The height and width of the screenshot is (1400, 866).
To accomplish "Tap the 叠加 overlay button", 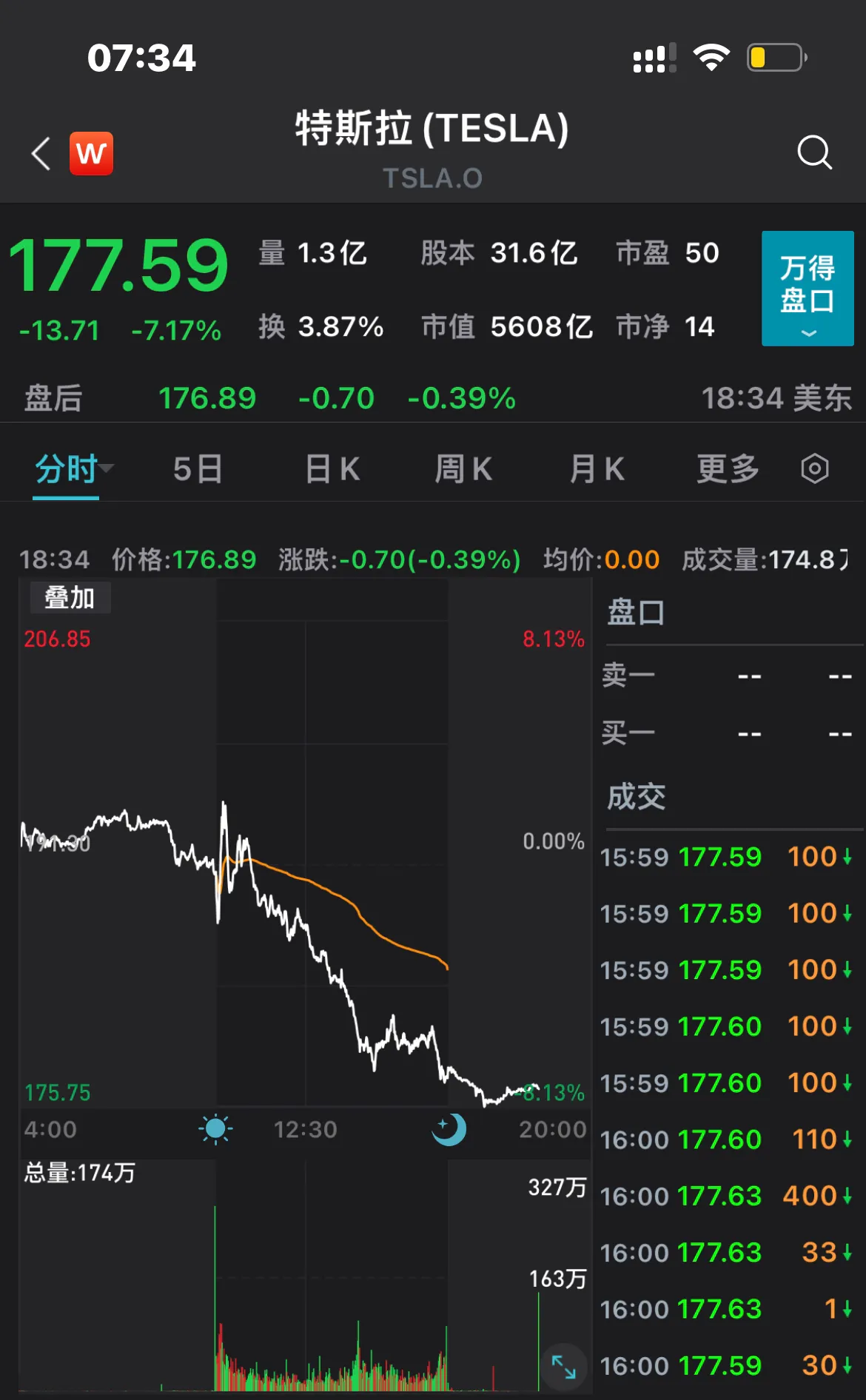I will [x=70, y=598].
